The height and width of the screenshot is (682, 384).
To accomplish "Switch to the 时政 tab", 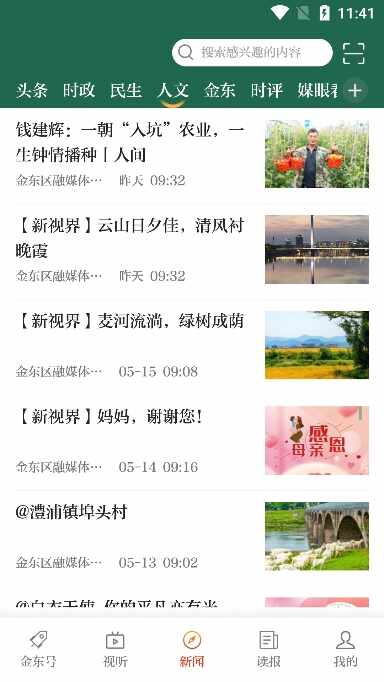I will pyautogui.click(x=79, y=90).
